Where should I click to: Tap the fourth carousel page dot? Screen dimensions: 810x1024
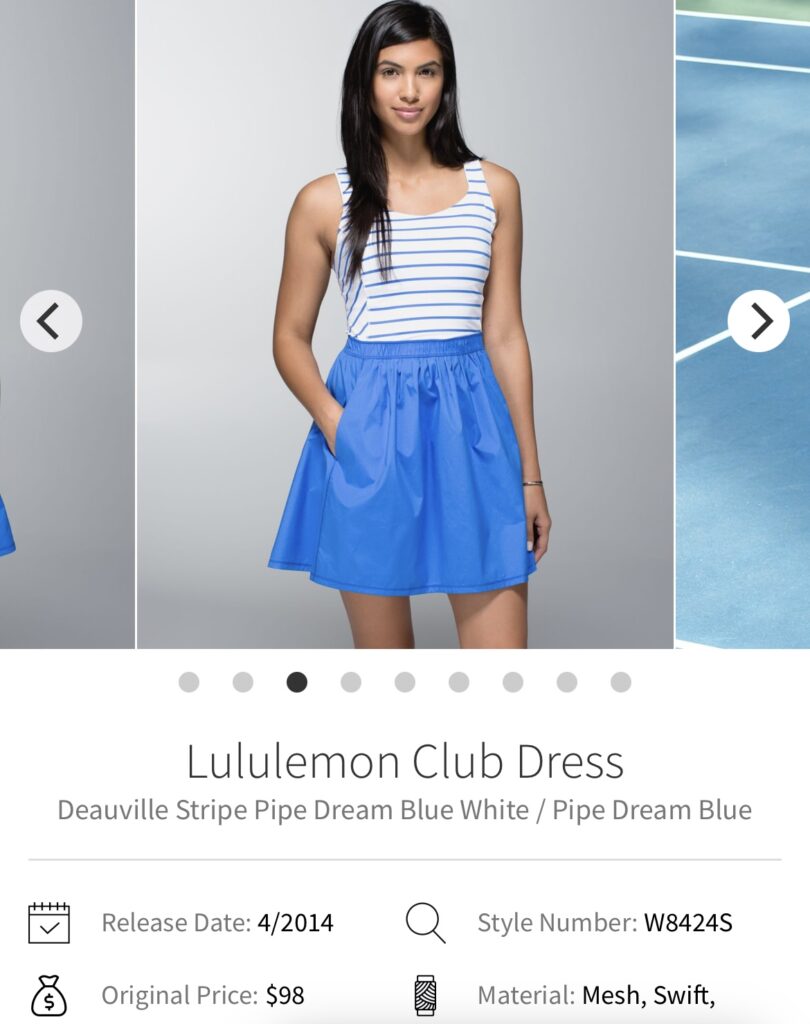[351, 682]
